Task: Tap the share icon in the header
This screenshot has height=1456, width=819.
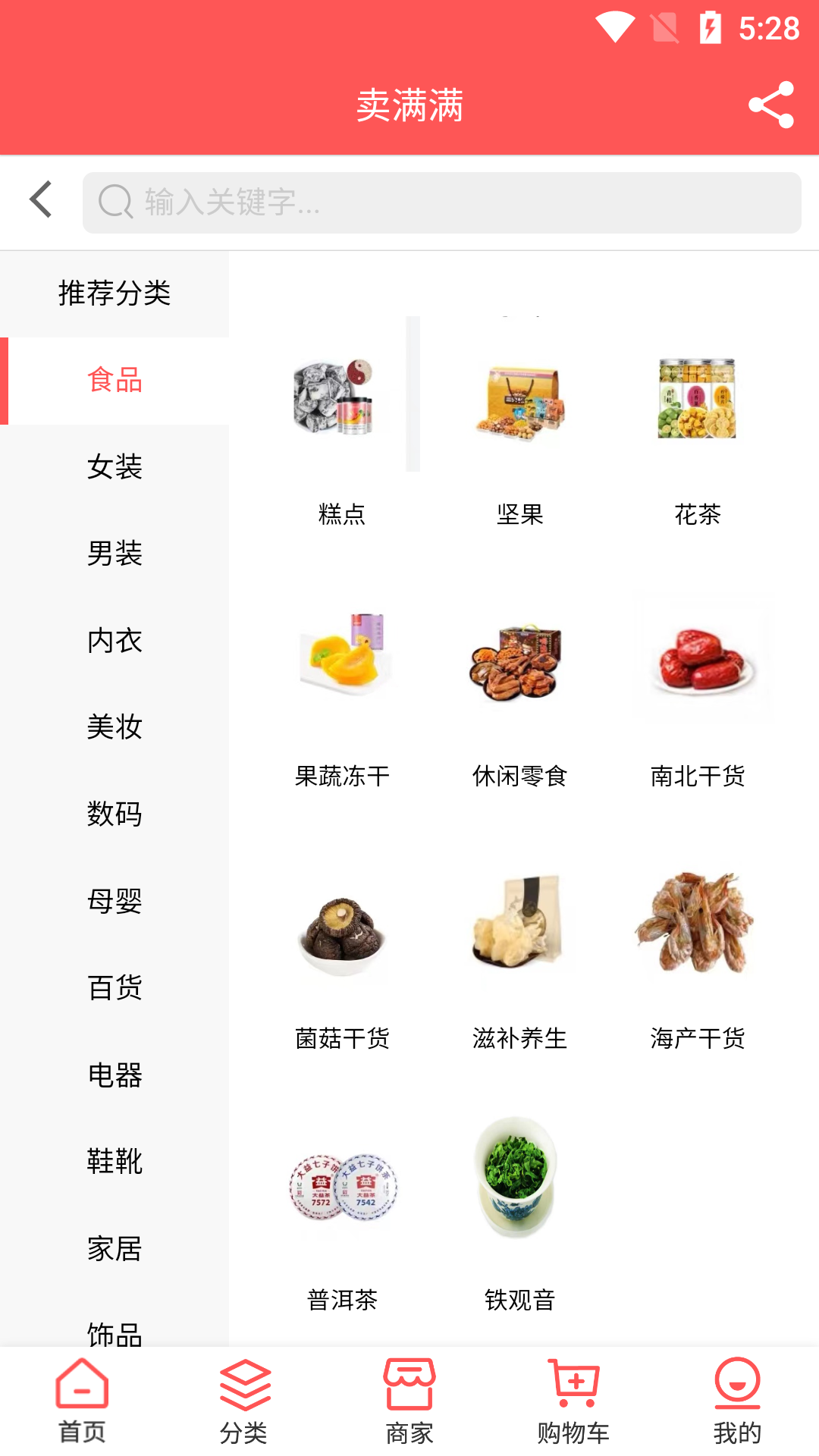Action: point(770,105)
